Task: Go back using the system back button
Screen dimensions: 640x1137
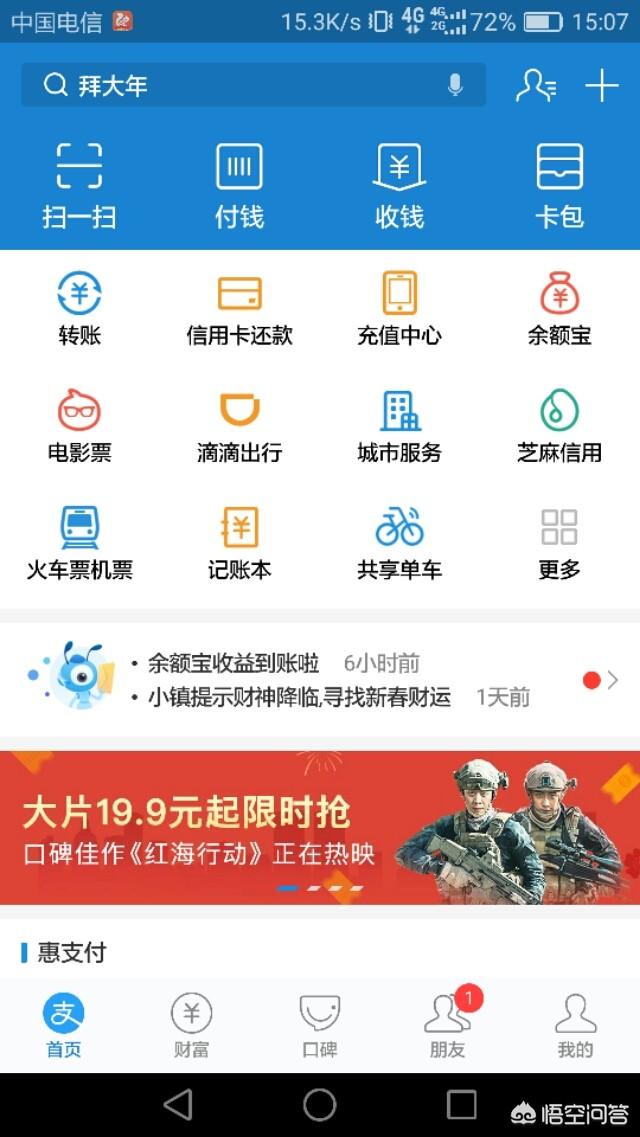Action: [x=178, y=1104]
